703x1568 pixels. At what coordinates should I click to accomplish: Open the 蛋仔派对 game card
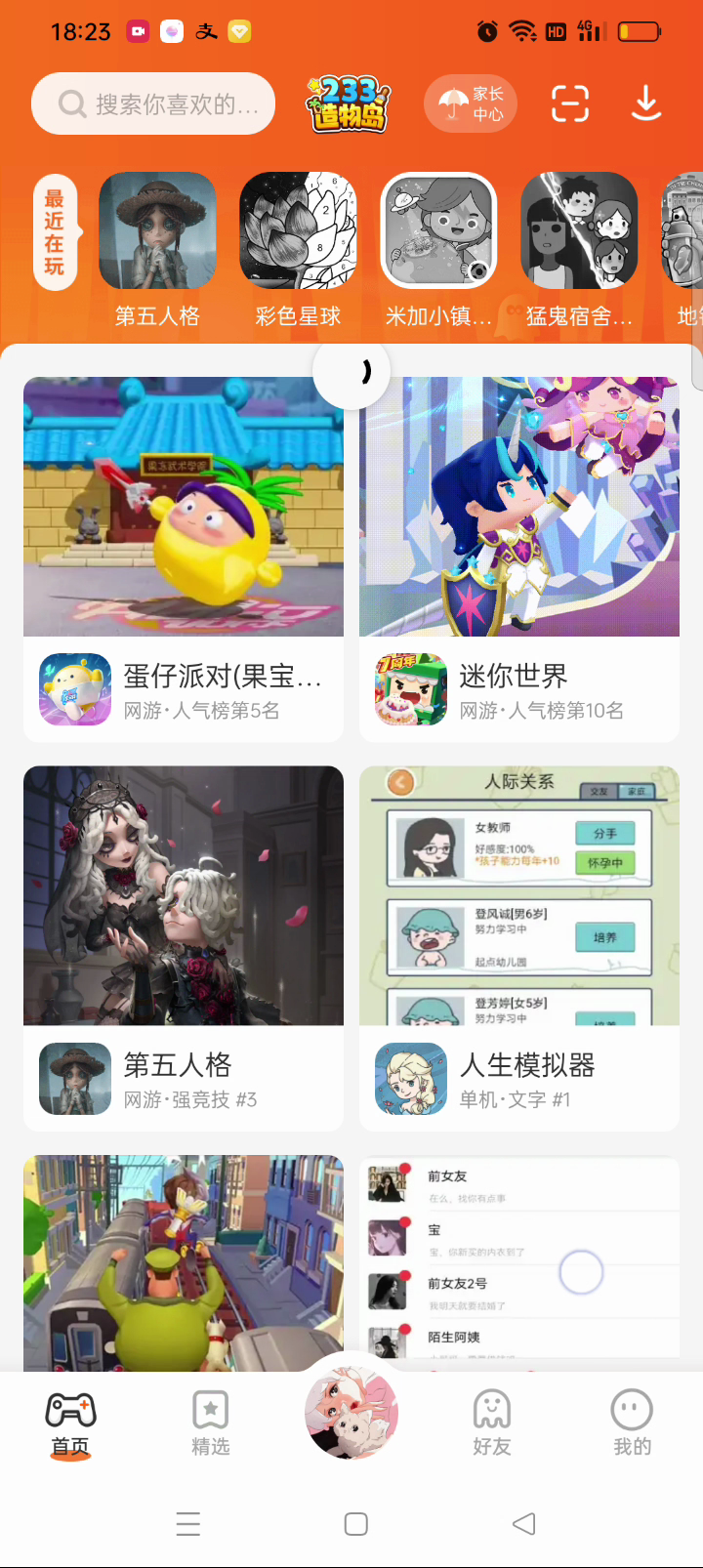pyautogui.click(x=184, y=558)
